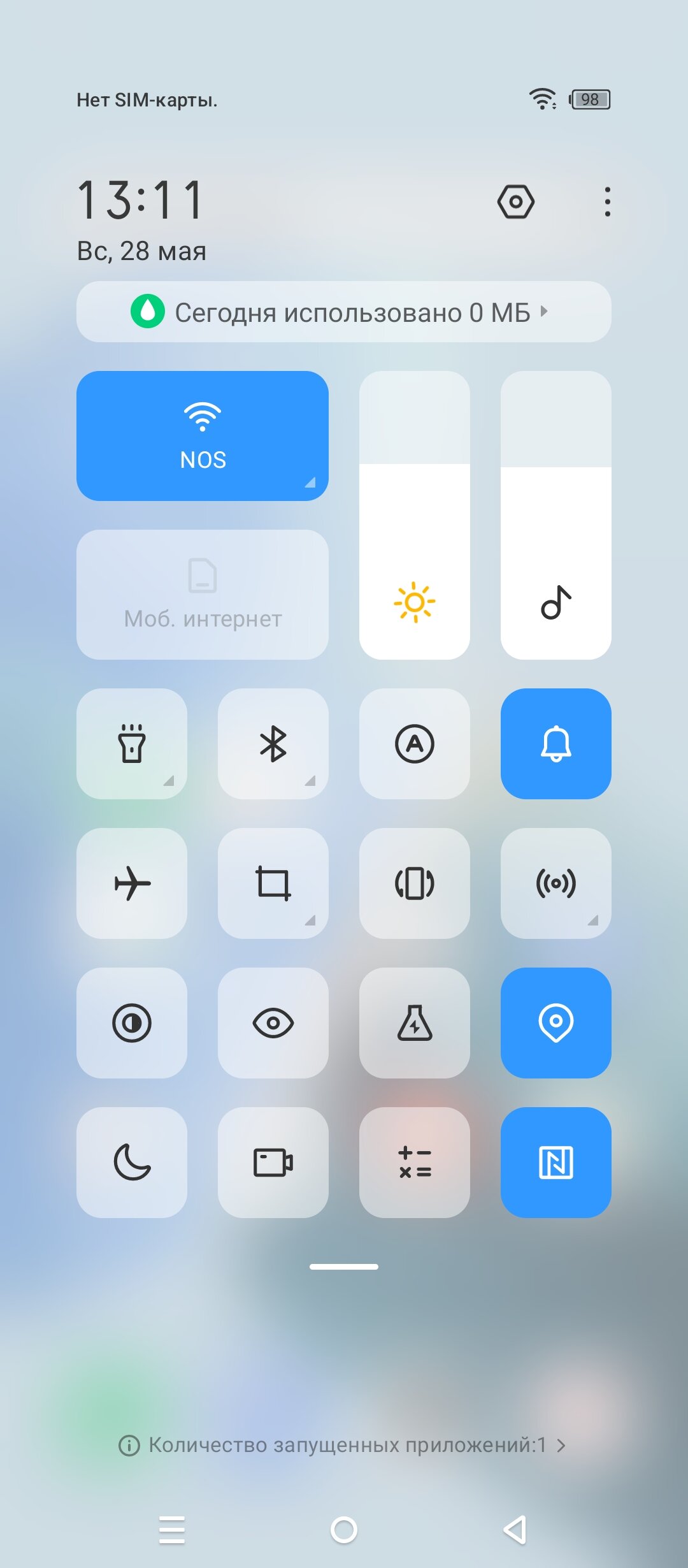Enable eye comfort reading mode
The image size is (688, 1568).
pos(273,1023)
